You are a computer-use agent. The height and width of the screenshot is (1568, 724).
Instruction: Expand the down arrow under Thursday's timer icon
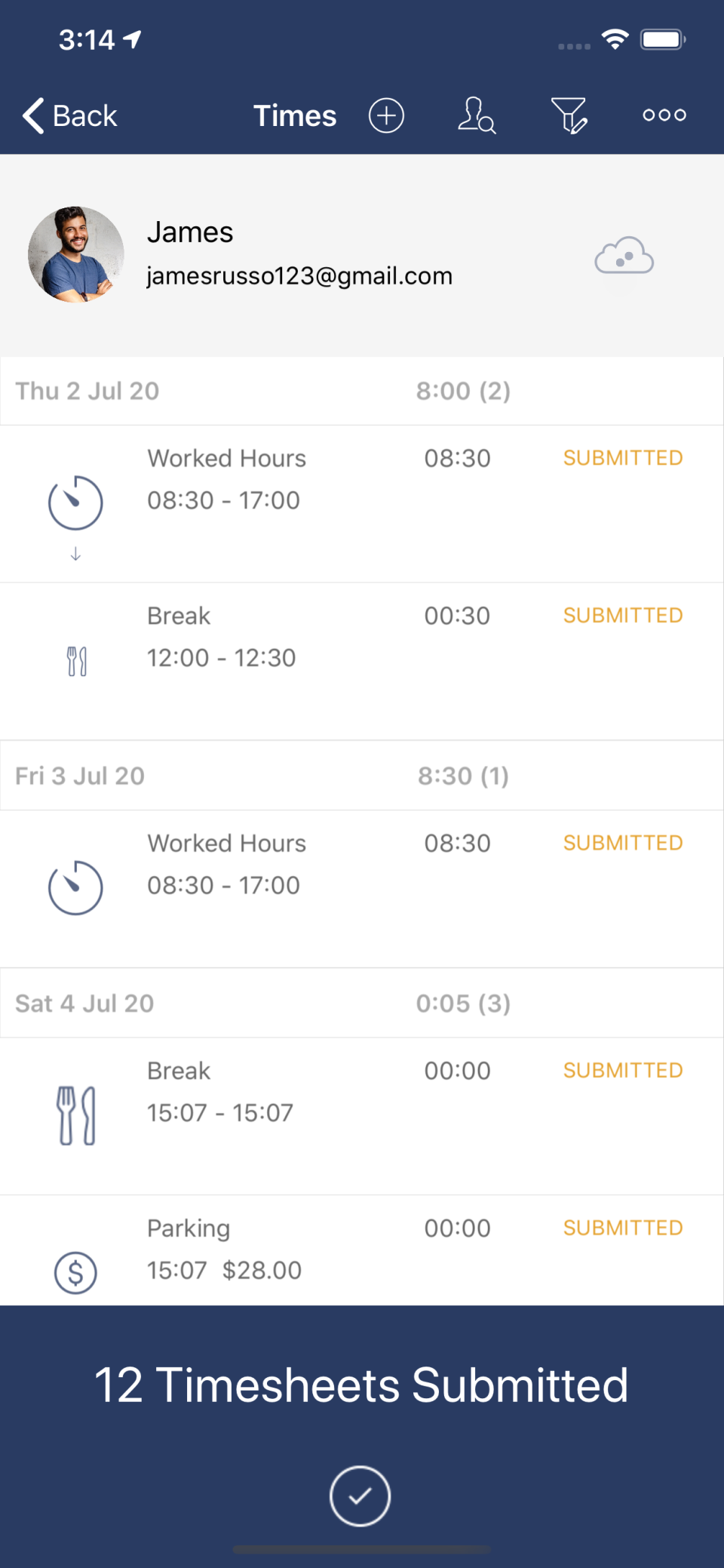coord(75,553)
